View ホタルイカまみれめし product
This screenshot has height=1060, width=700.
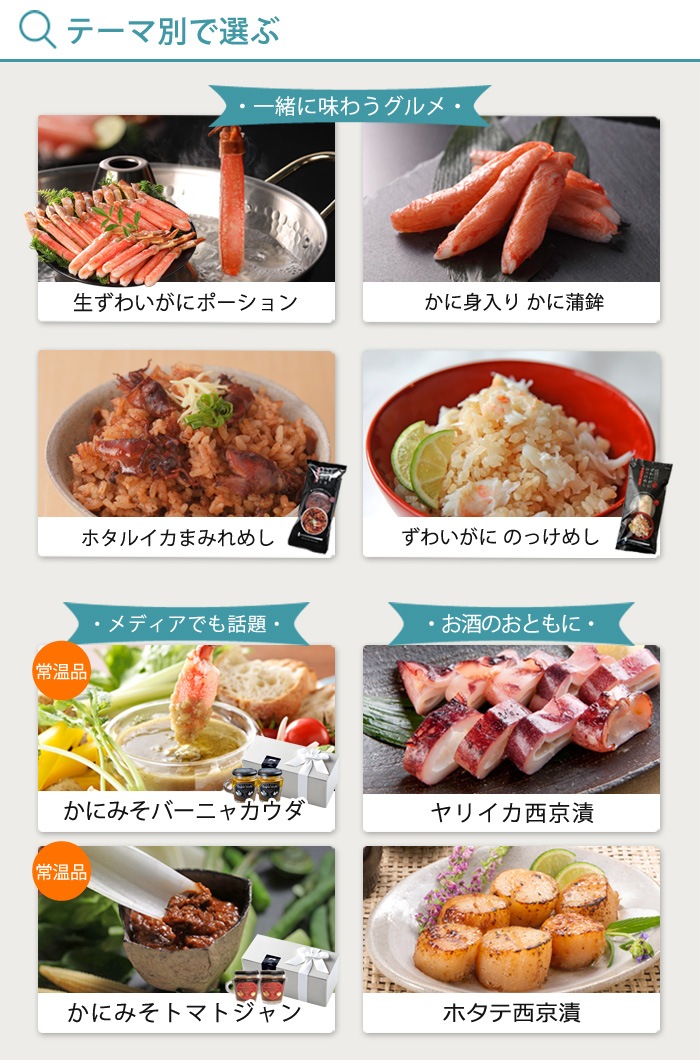coord(186,453)
